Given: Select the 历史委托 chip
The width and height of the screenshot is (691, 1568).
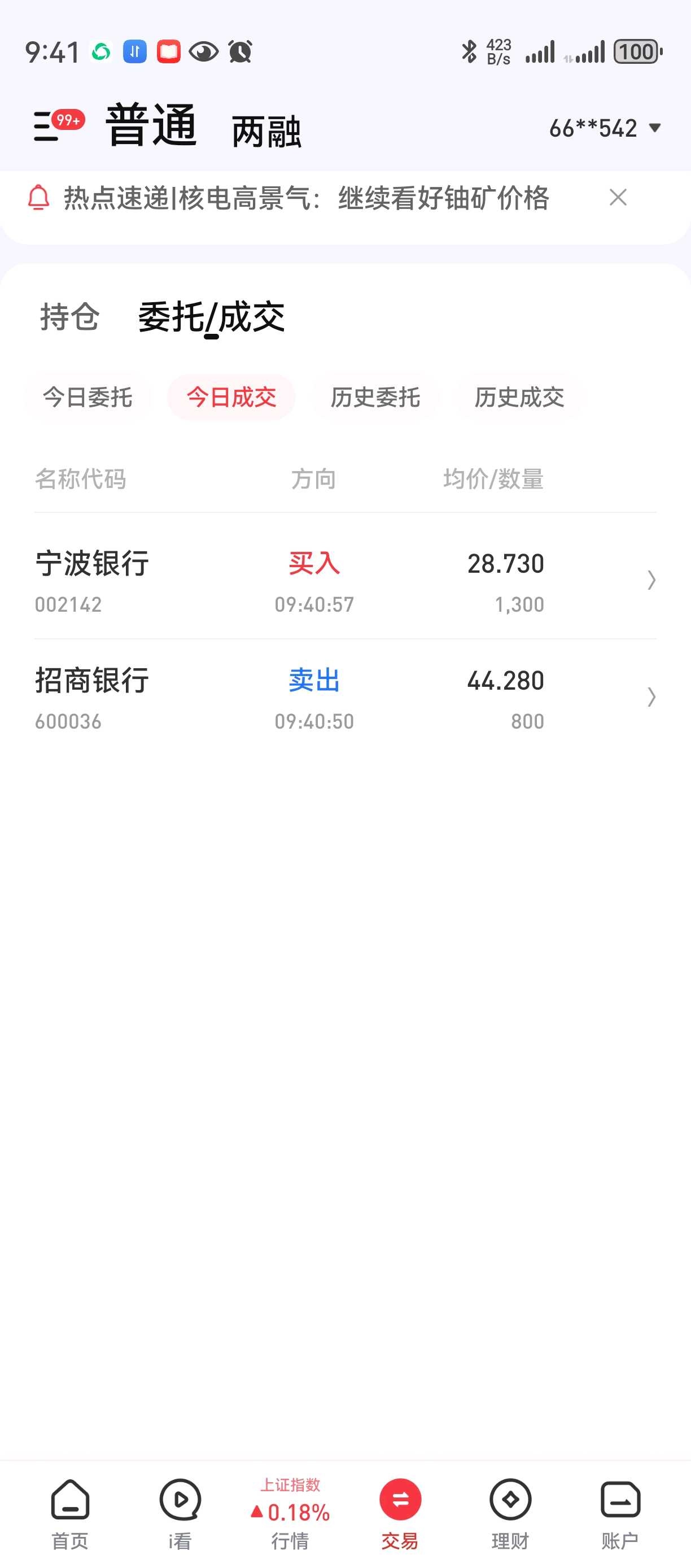Looking at the screenshot, I should click(x=375, y=398).
